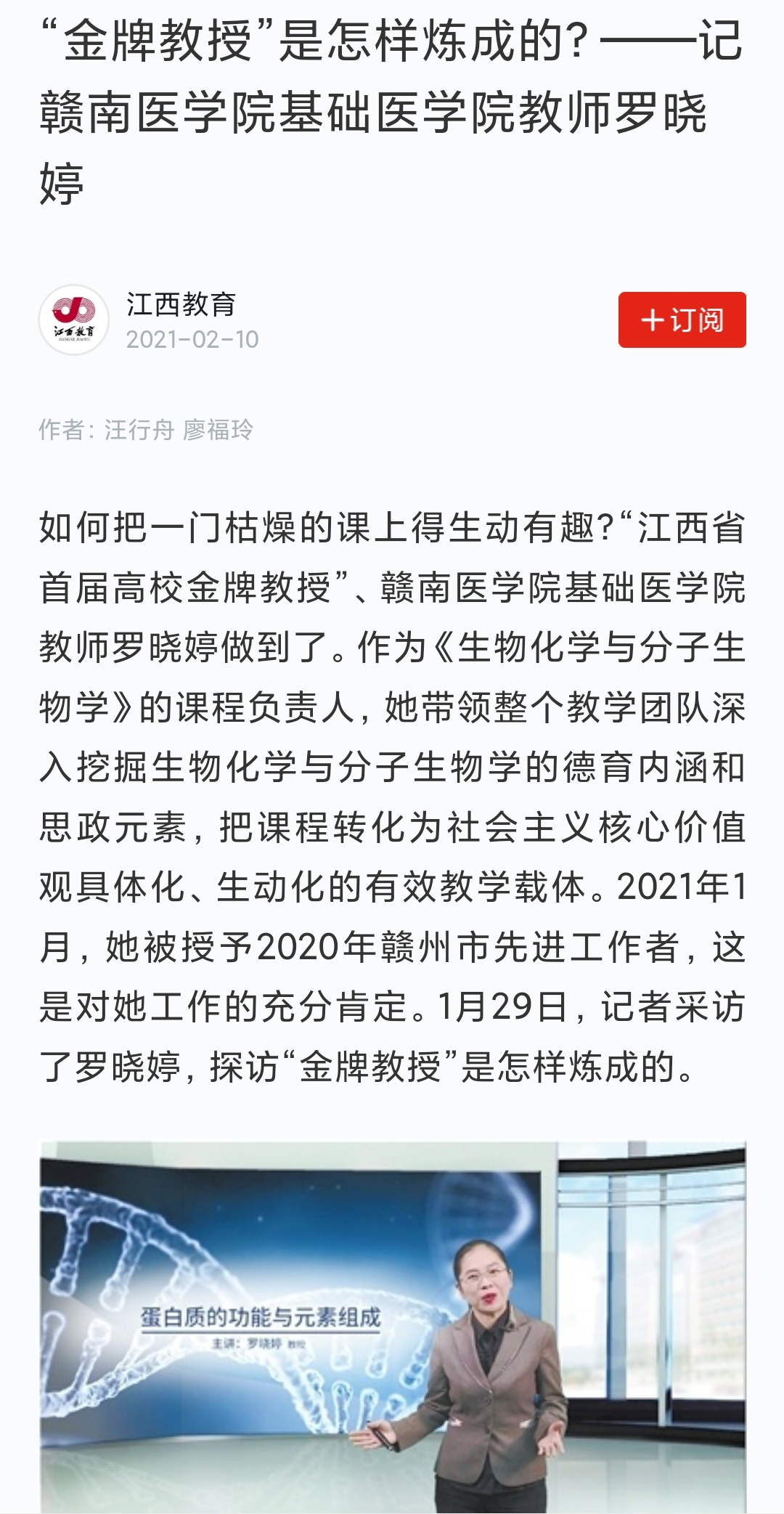
Task: Open the article image of the lecturer
Action: (x=393, y=1327)
